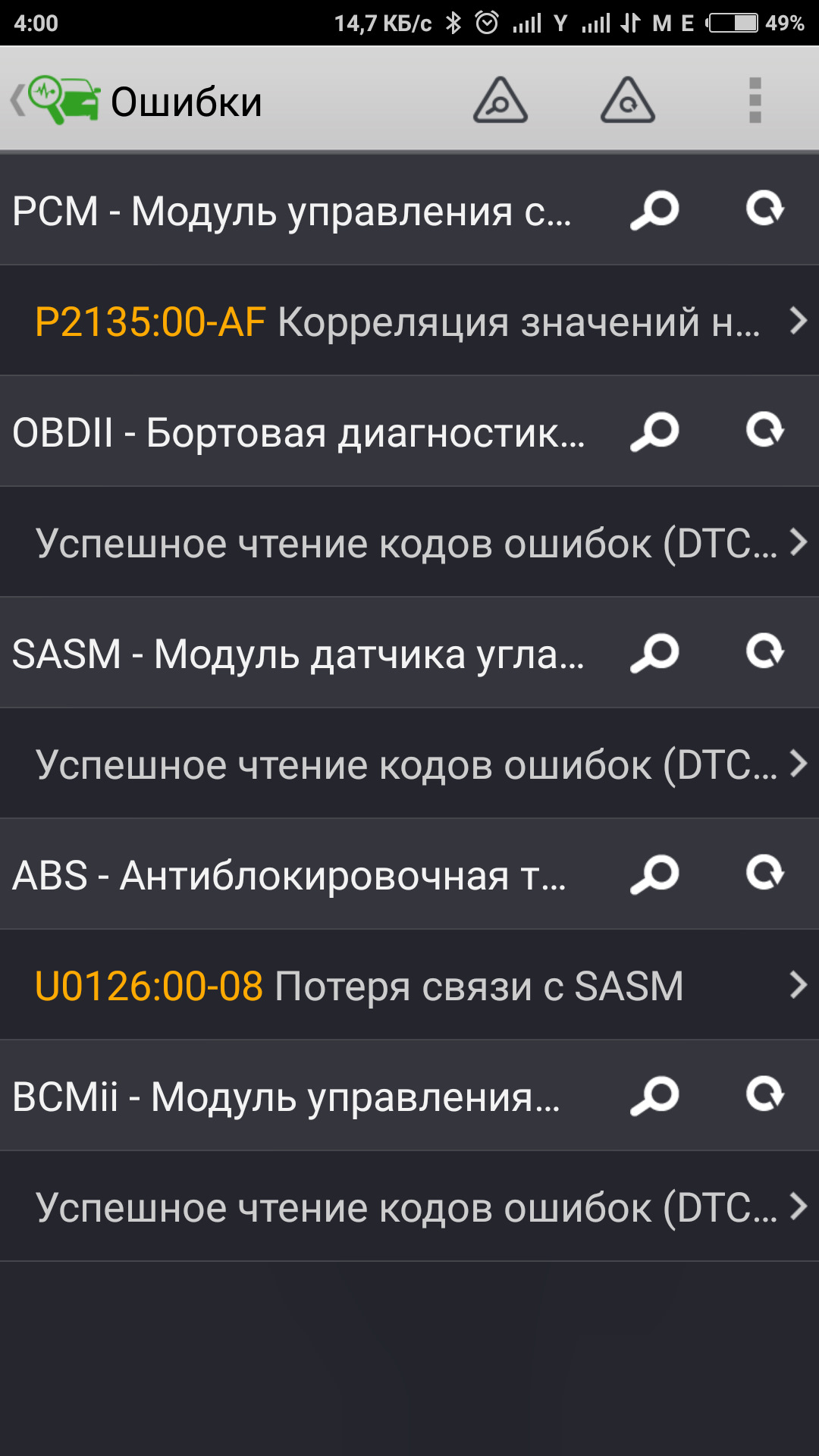
Task: Tap the magnifier icon in PCM row
Action: click(654, 210)
